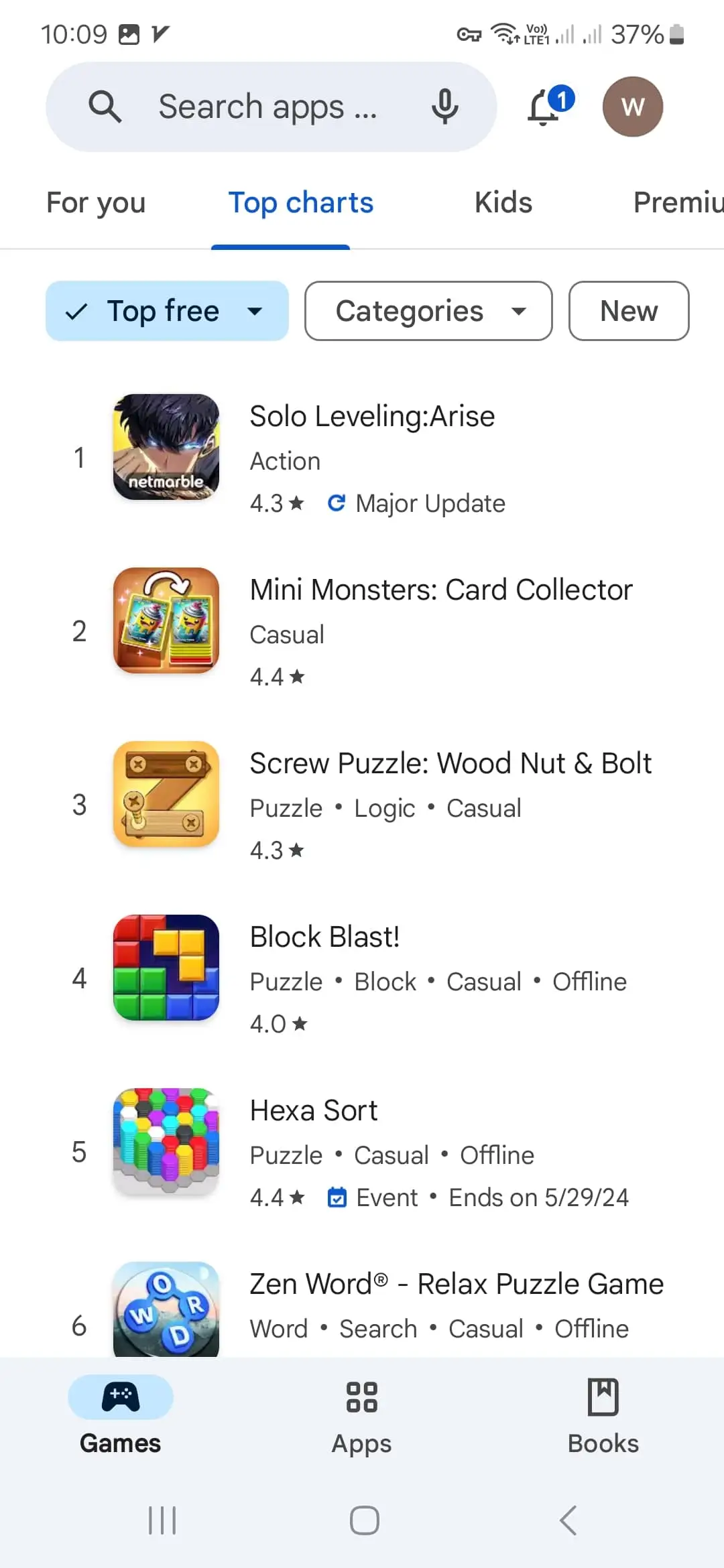Image resolution: width=724 pixels, height=1568 pixels.
Task: Go back with system back button
Action: [x=568, y=1520]
